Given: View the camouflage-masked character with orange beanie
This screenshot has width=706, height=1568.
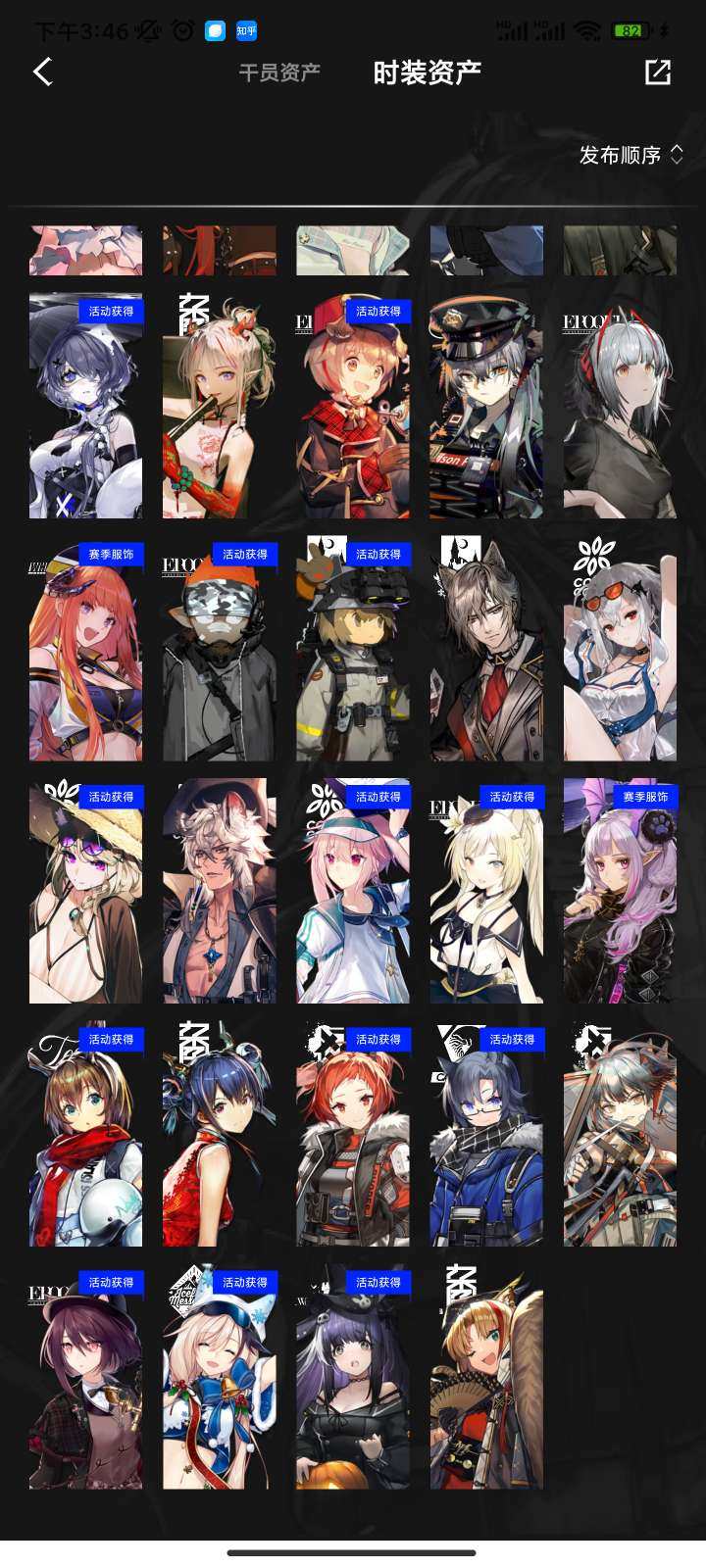Looking at the screenshot, I should (220, 650).
